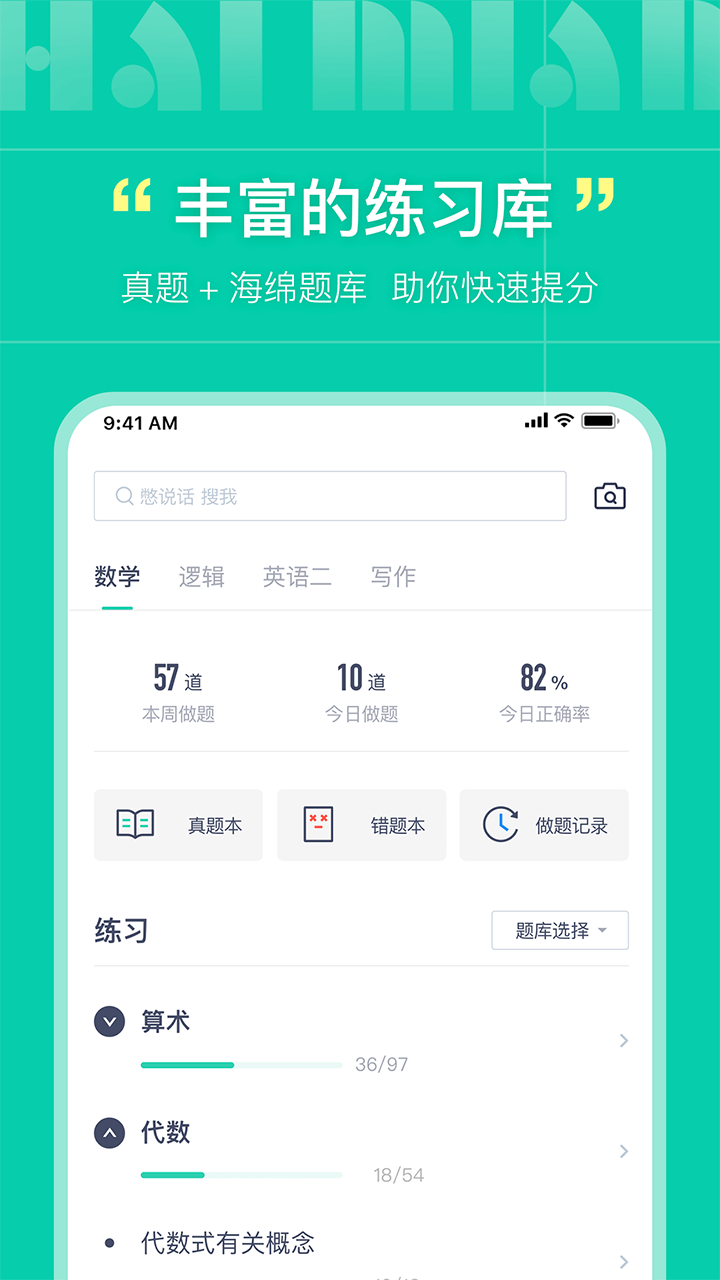Click the magnifier icon in the search bar
Screen dimensions: 720x1280
[124, 496]
